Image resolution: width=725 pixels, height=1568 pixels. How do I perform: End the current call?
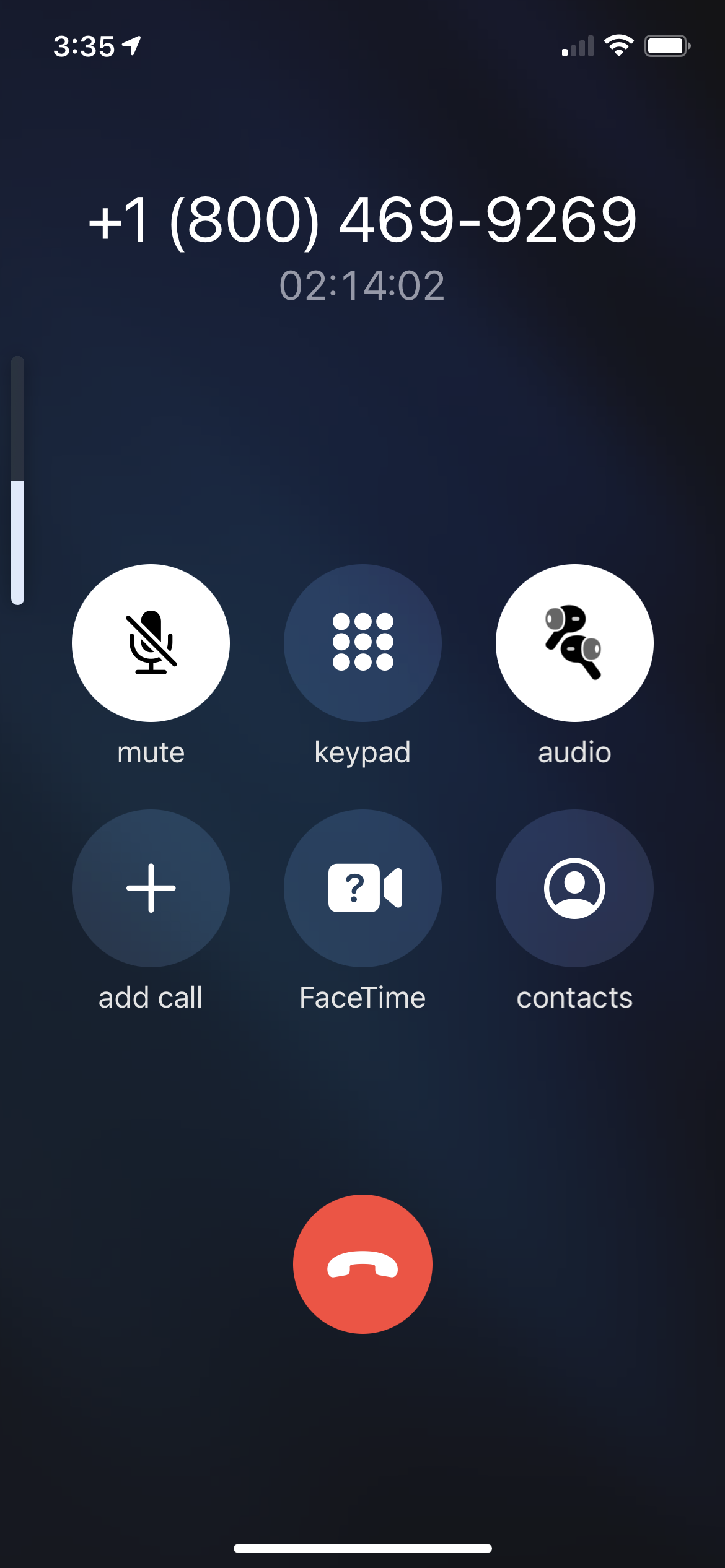(362, 1264)
